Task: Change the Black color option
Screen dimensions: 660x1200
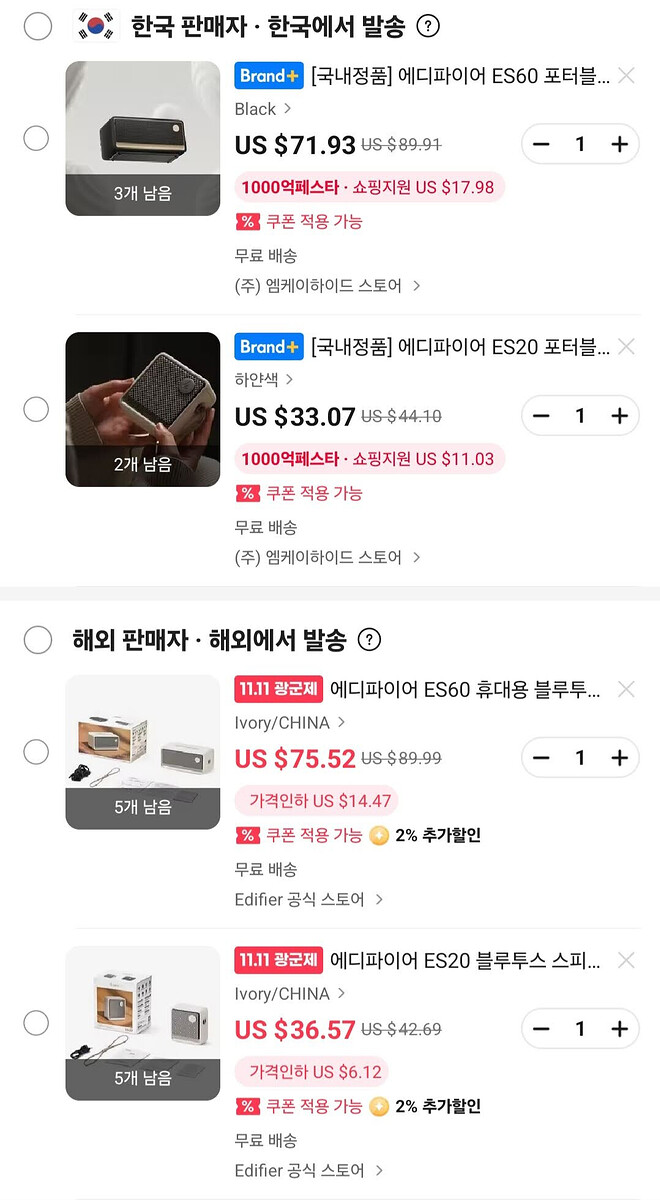Action: [x=263, y=108]
